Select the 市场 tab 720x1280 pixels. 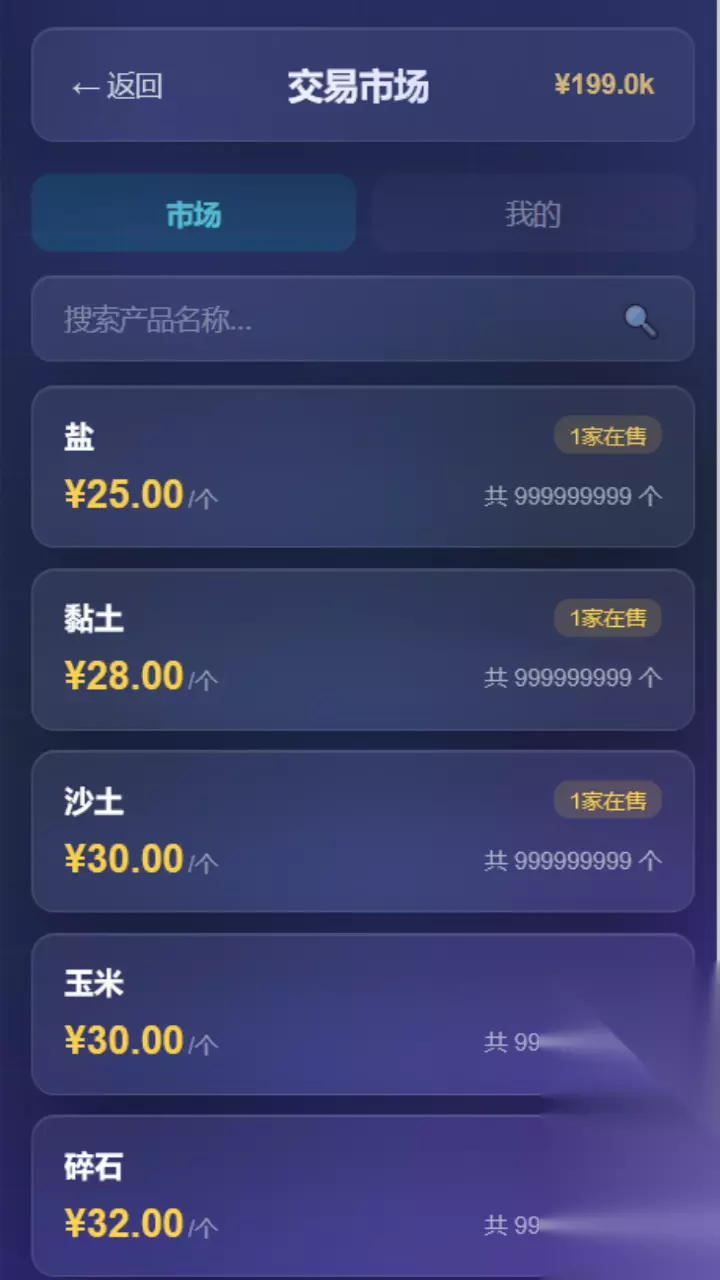194,213
